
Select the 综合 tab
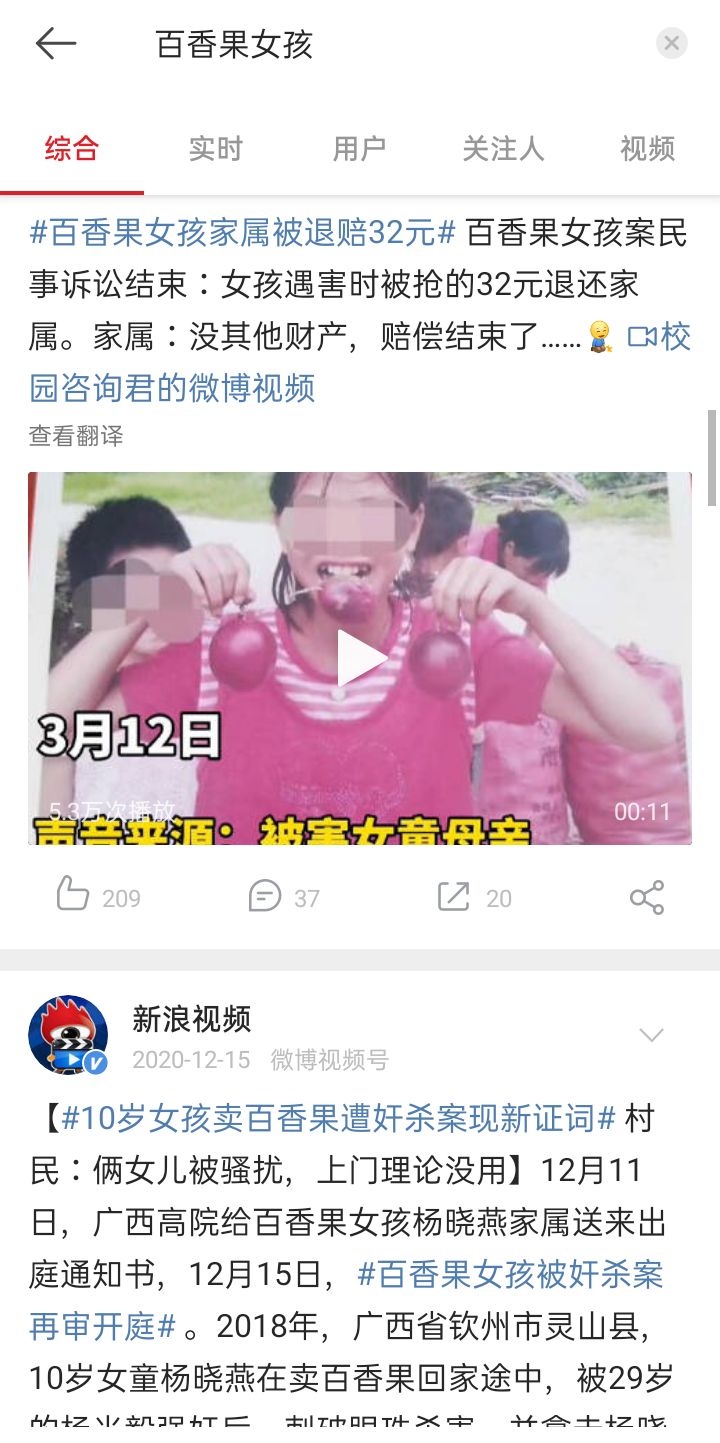(72, 149)
